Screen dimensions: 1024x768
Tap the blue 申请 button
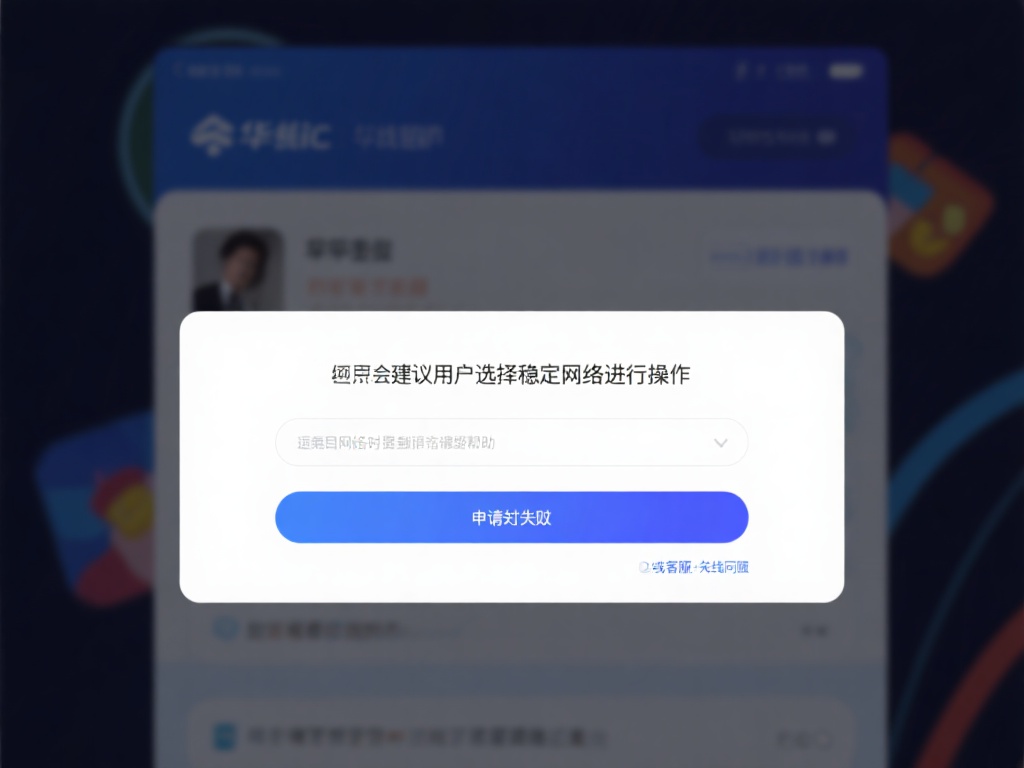click(511, 517)
